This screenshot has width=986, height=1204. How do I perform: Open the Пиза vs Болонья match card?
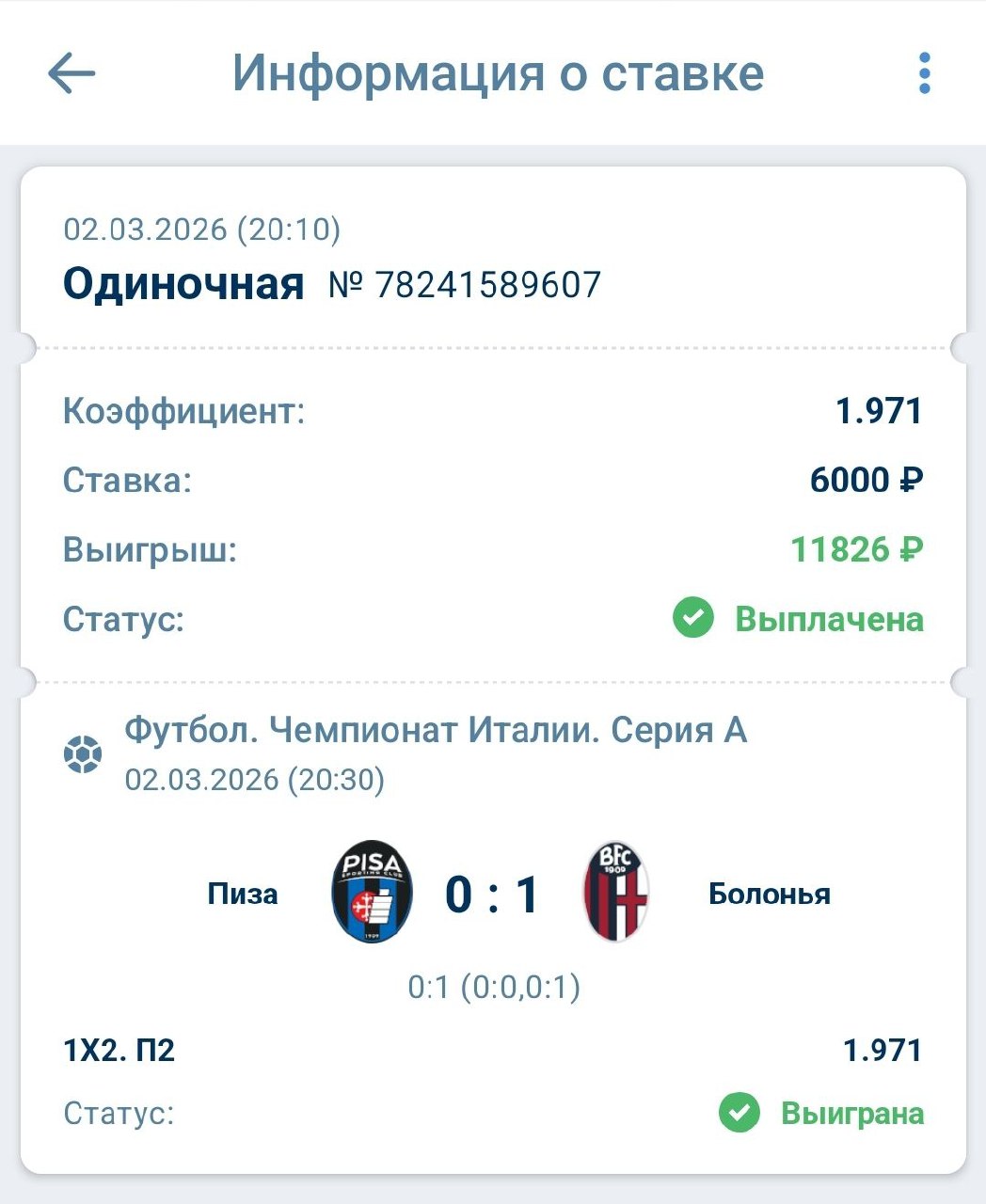[492, 894]
